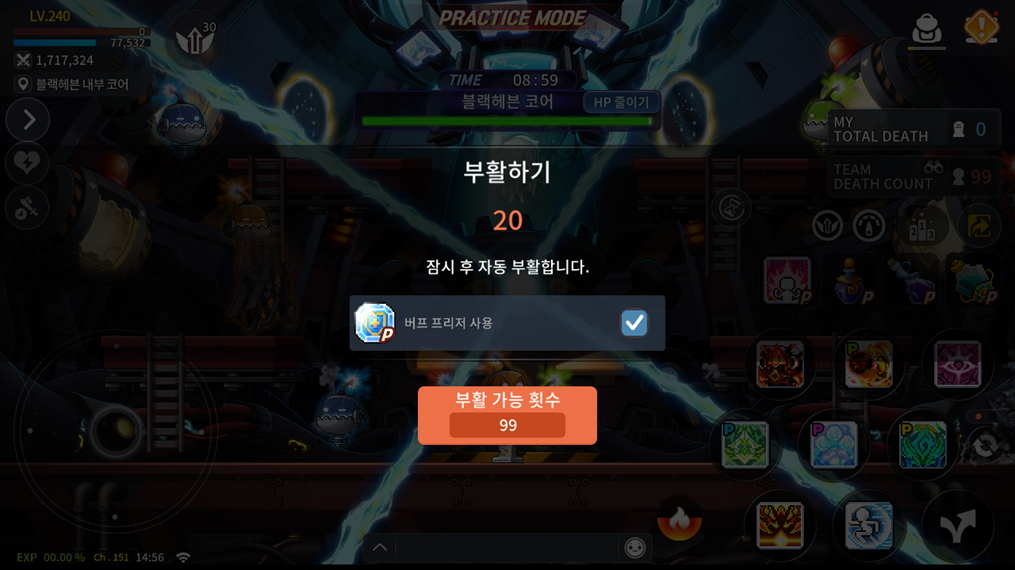
Task: Open the alert notice icon
Action: pos(981,27)
